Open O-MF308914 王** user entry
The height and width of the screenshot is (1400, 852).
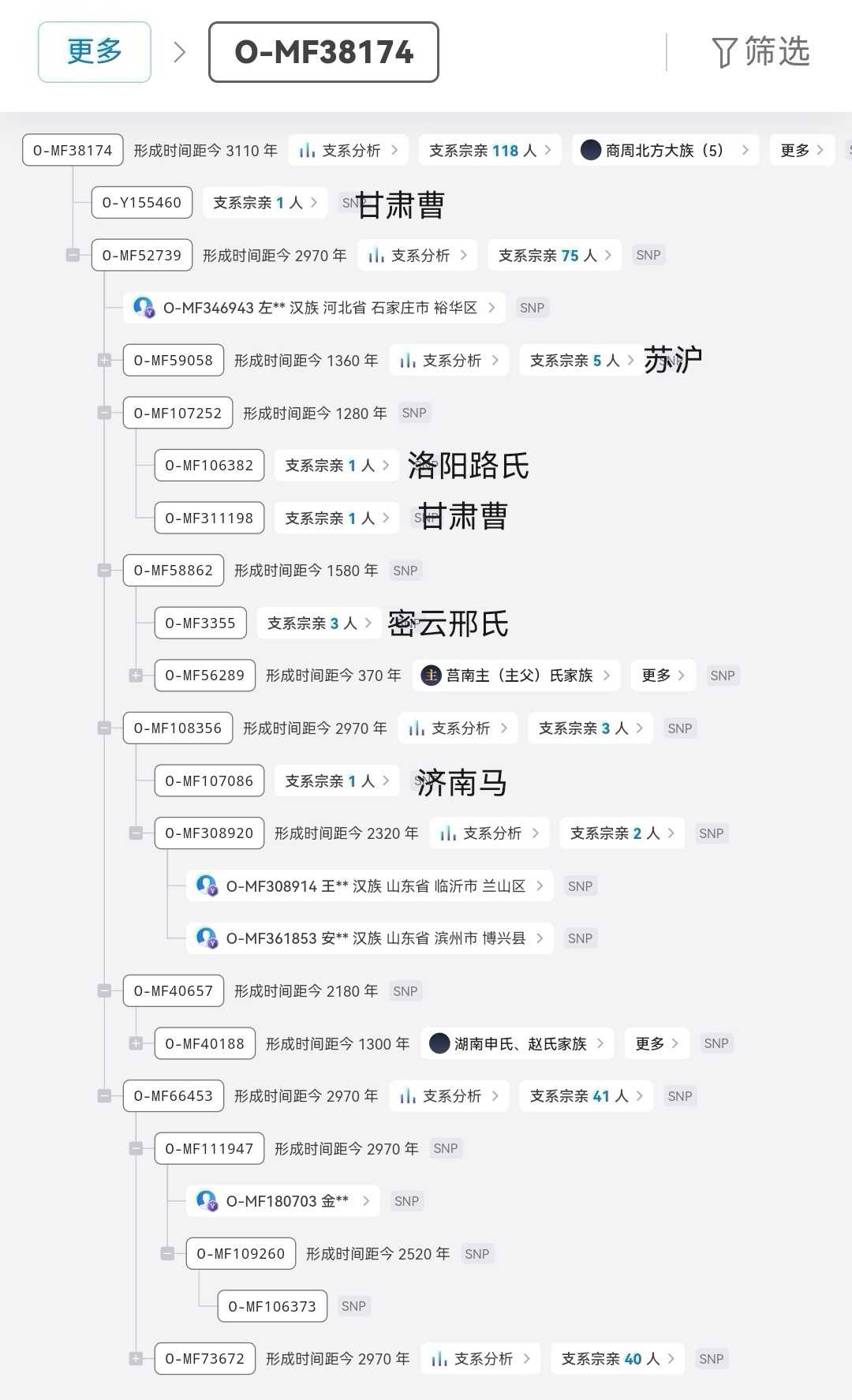coord(369,885)
